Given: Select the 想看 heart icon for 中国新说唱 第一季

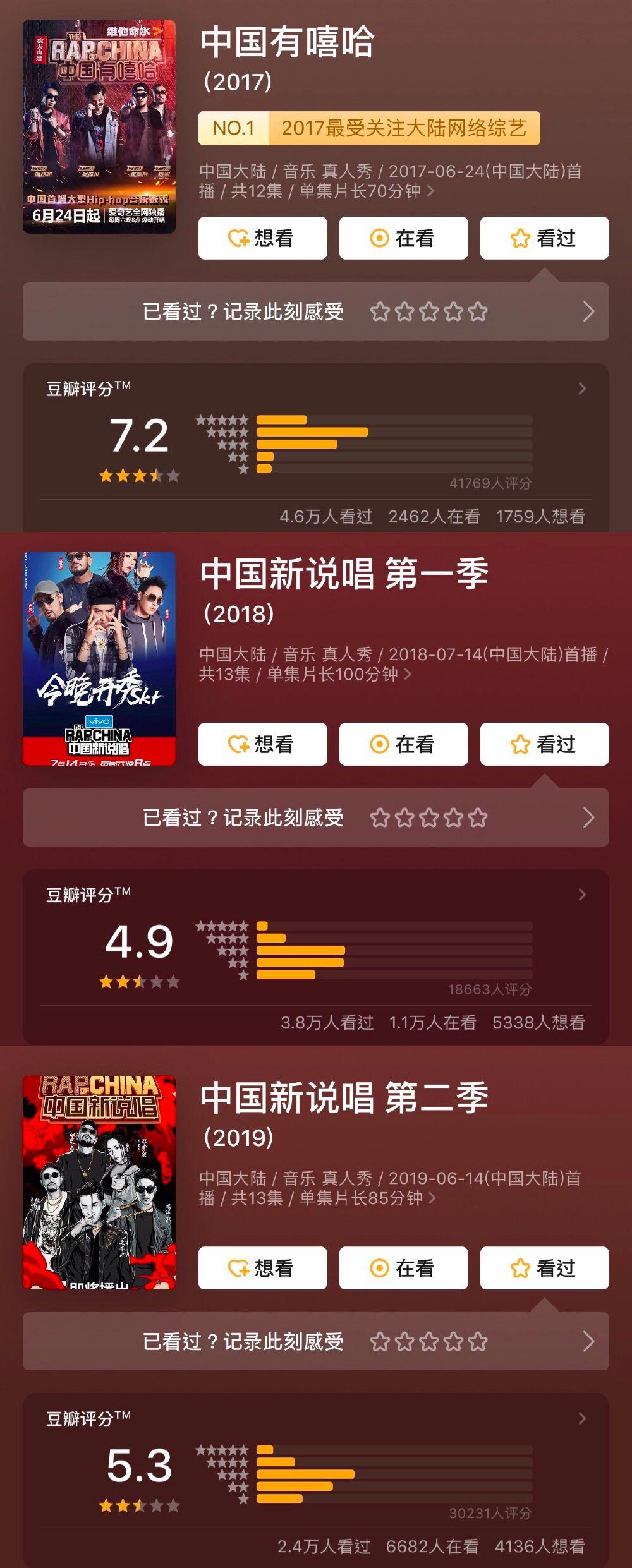Looking at the screenshot, I should [x=238, y=745].
